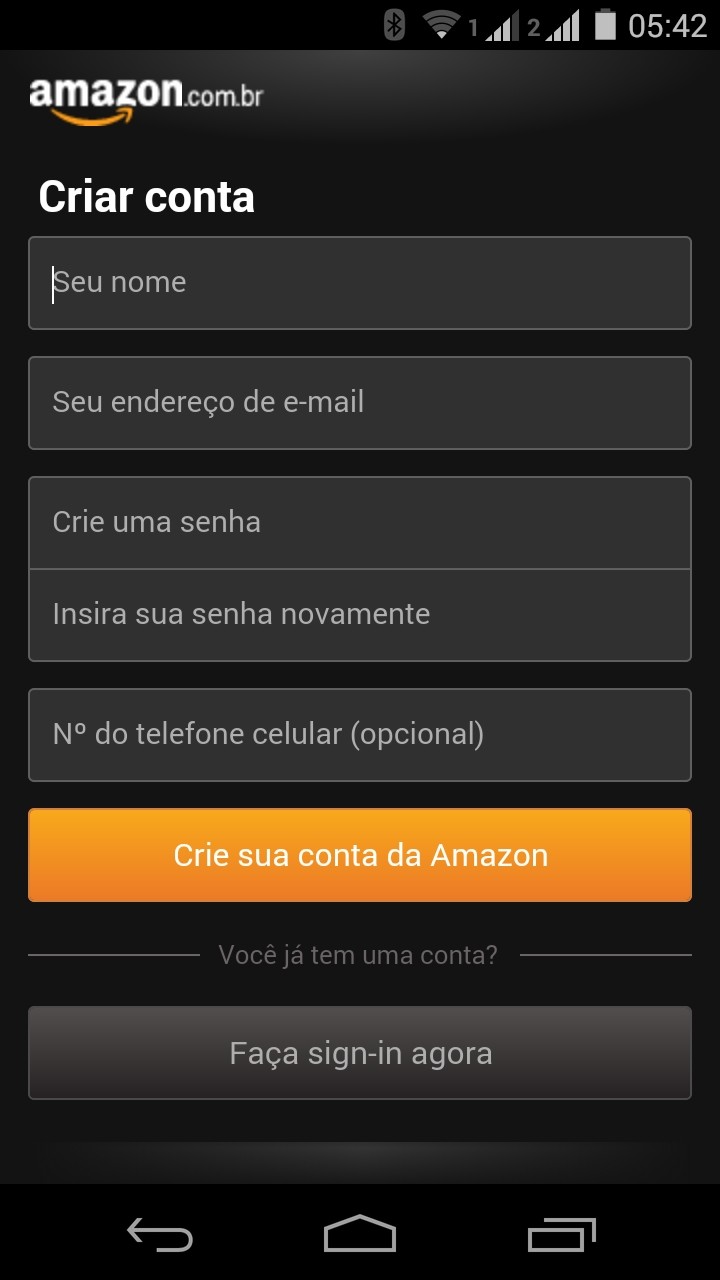Image resolution: width=720 pixels, height=1280 pixels.
Task: Tap the Seu endereço de e-mail field
Action: (360, 403)
